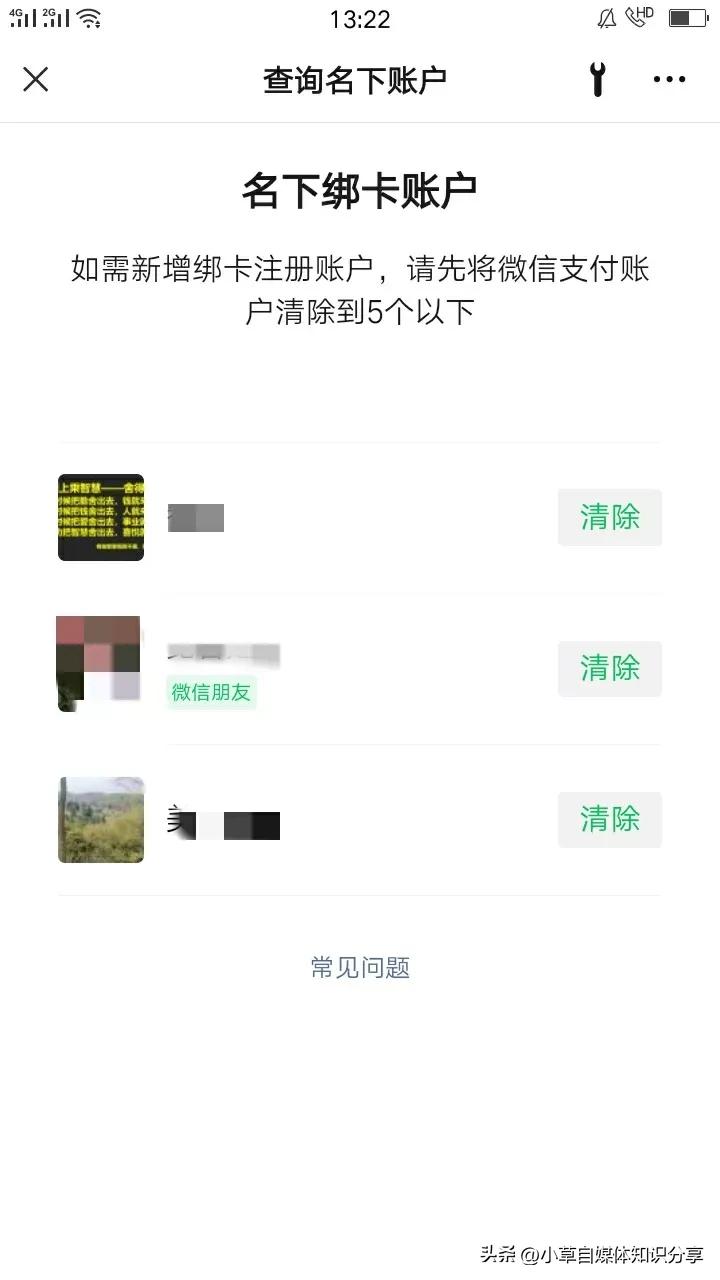This screenshot has height=1280, width=720.
Task: Tap the muted notification bell icon
Action: [x=606, y=17]
